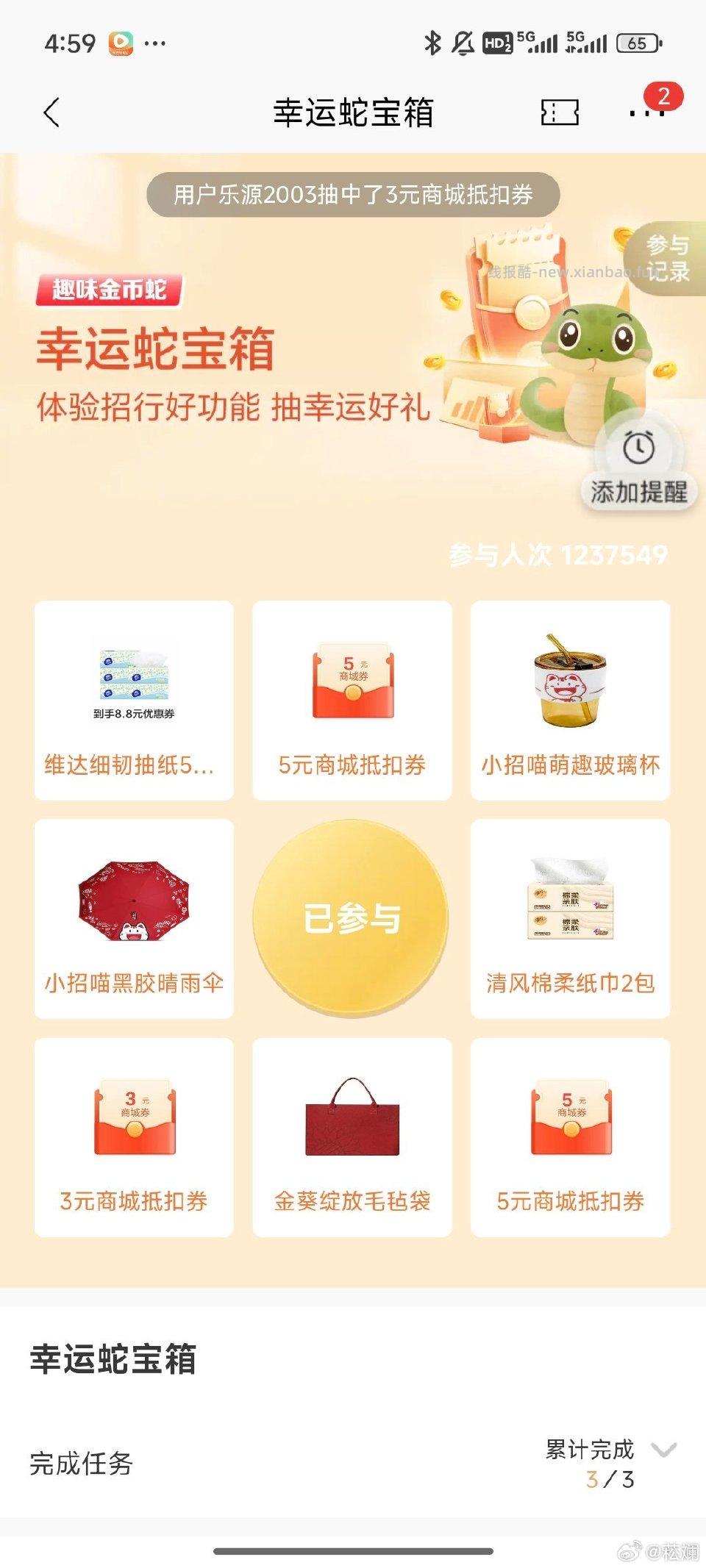
Task: Tap the 趣味金币蛇 label badge
Action: pyautogui.click(x=107, y=290)
